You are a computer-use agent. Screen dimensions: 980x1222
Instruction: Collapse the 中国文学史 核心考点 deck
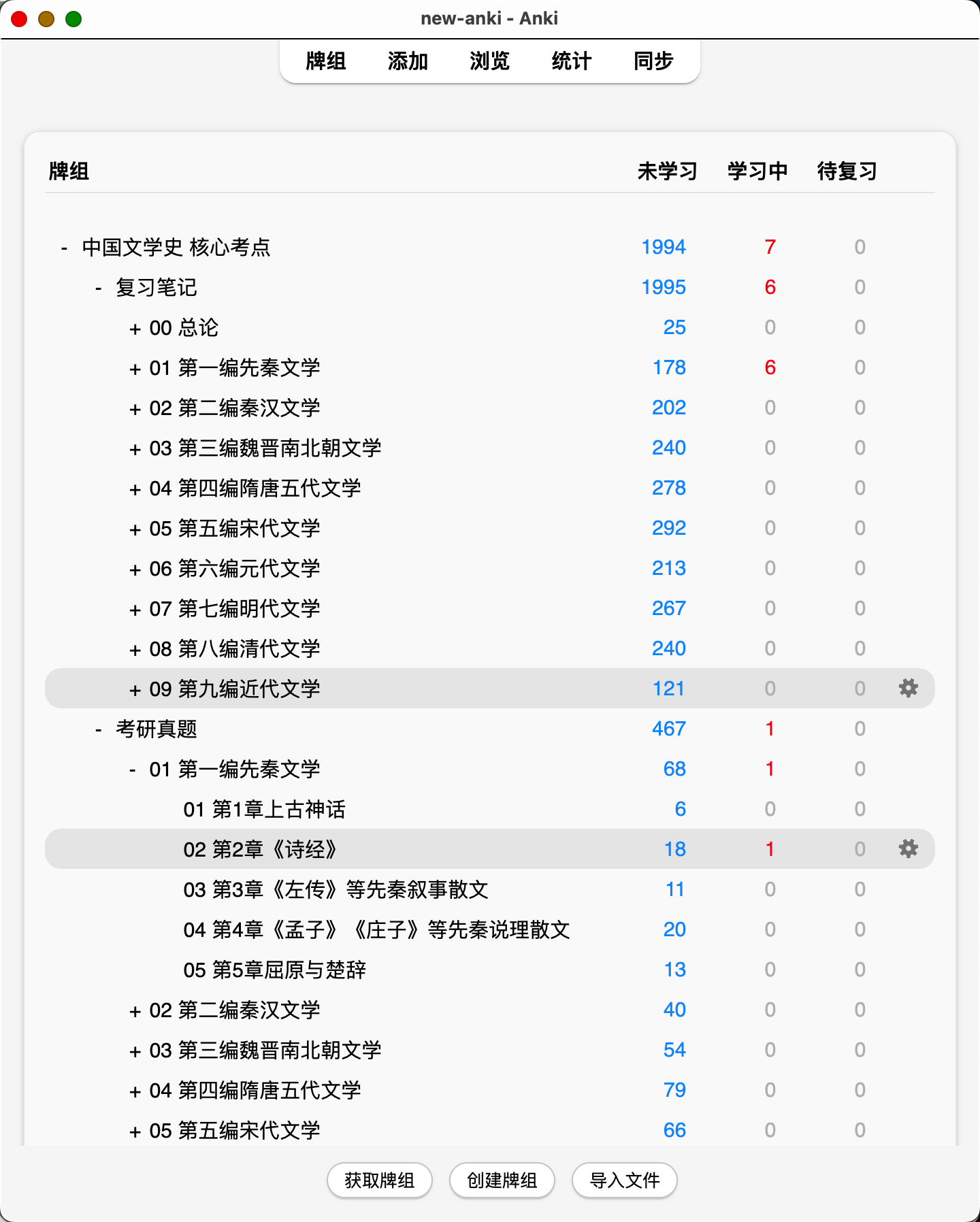click(64, 248)
